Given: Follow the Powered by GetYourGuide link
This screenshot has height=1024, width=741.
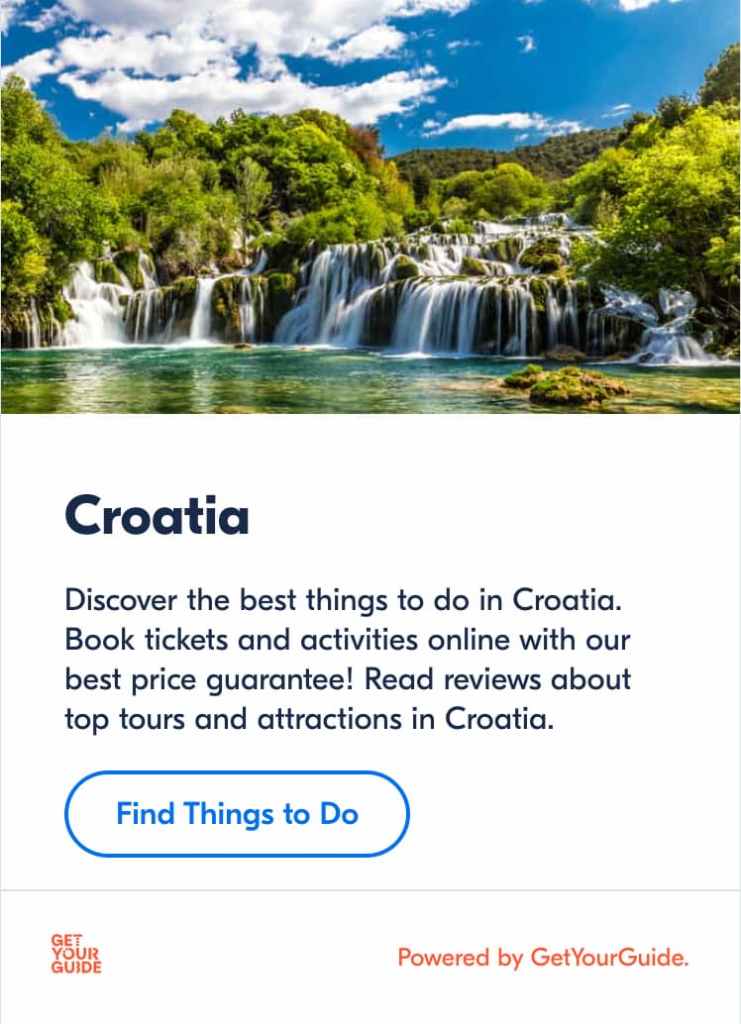Looking at the screenshot, I should pos(543,958).
